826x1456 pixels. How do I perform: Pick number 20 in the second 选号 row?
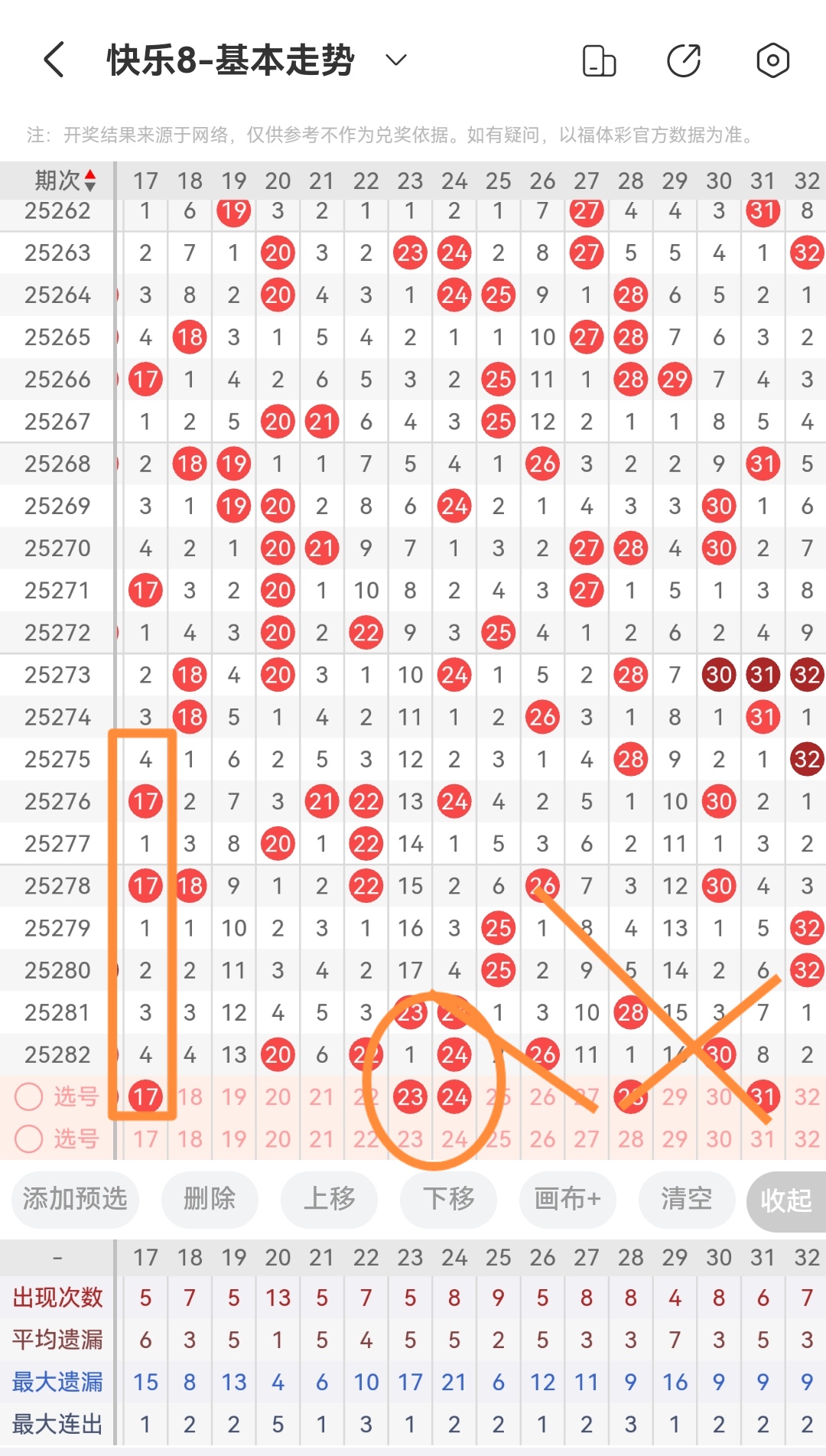278,1138
